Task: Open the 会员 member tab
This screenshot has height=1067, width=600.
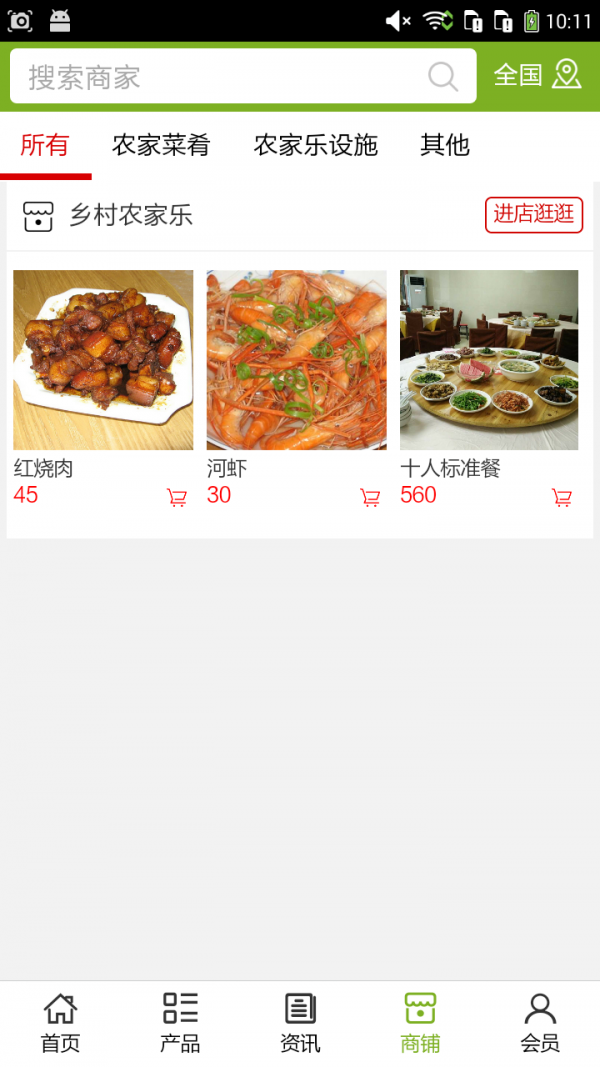Action: 540,1023
